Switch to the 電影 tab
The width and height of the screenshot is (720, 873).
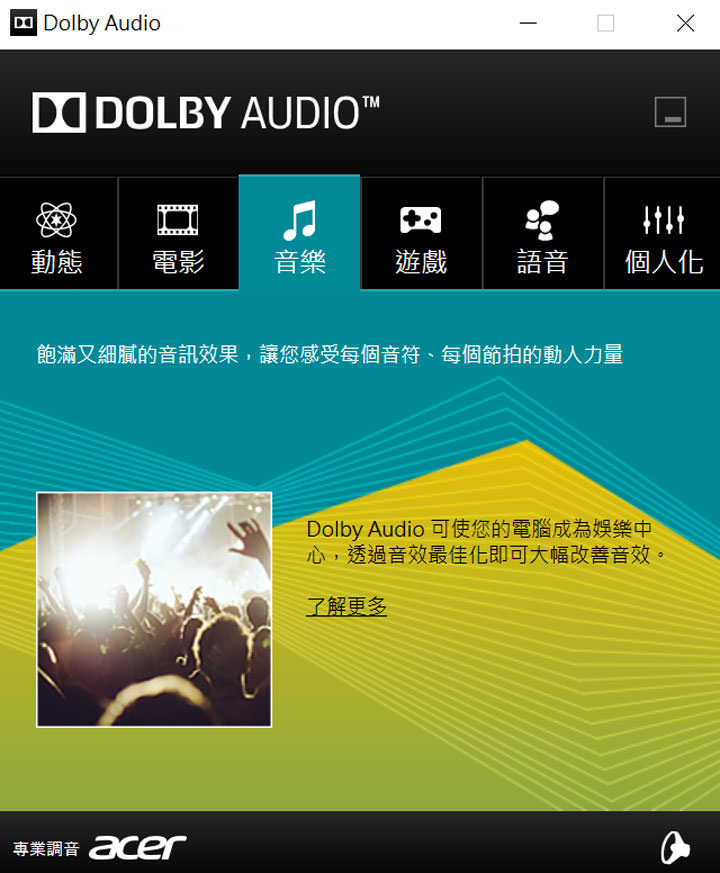click(x=178, y=235)
